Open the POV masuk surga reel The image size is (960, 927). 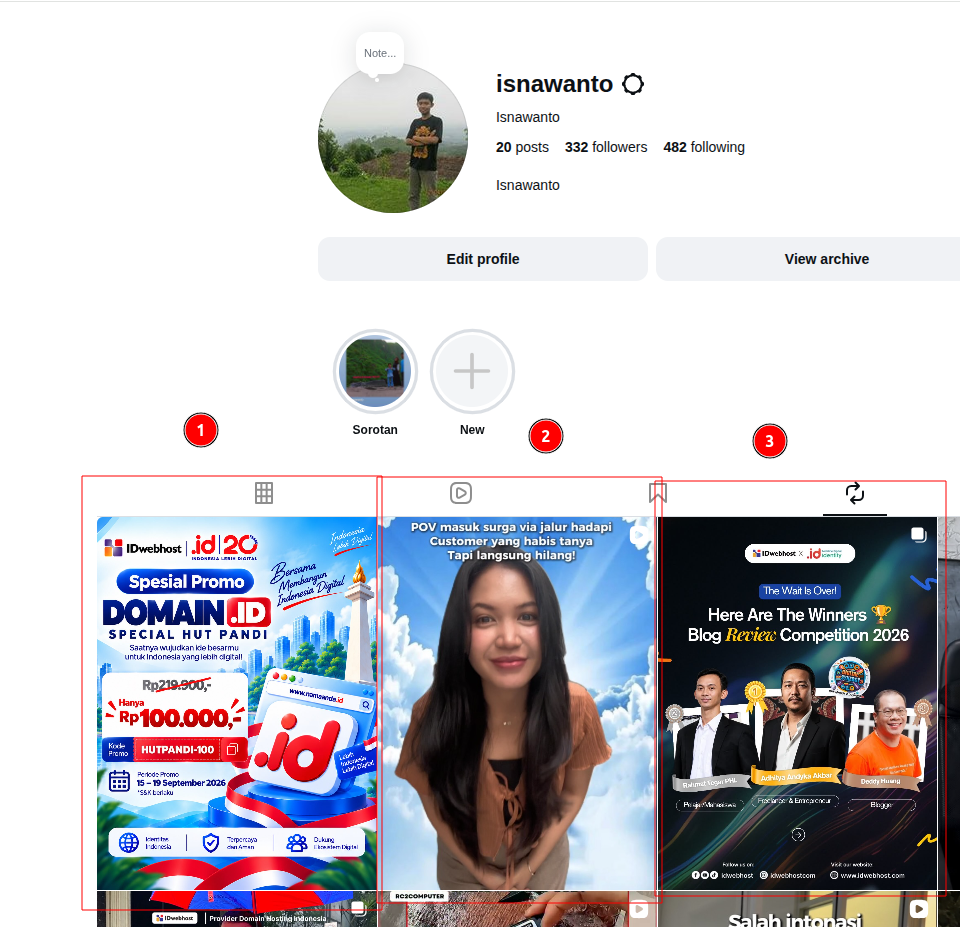pyautogui.click(x=517, y=704)
